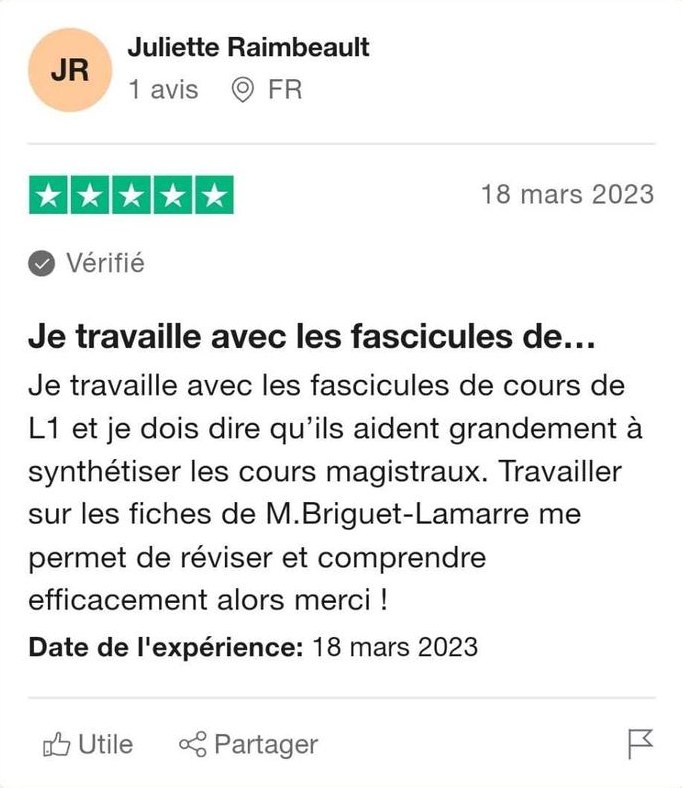
Task: Share this review via Partager
Action: [x=249, y=744]
